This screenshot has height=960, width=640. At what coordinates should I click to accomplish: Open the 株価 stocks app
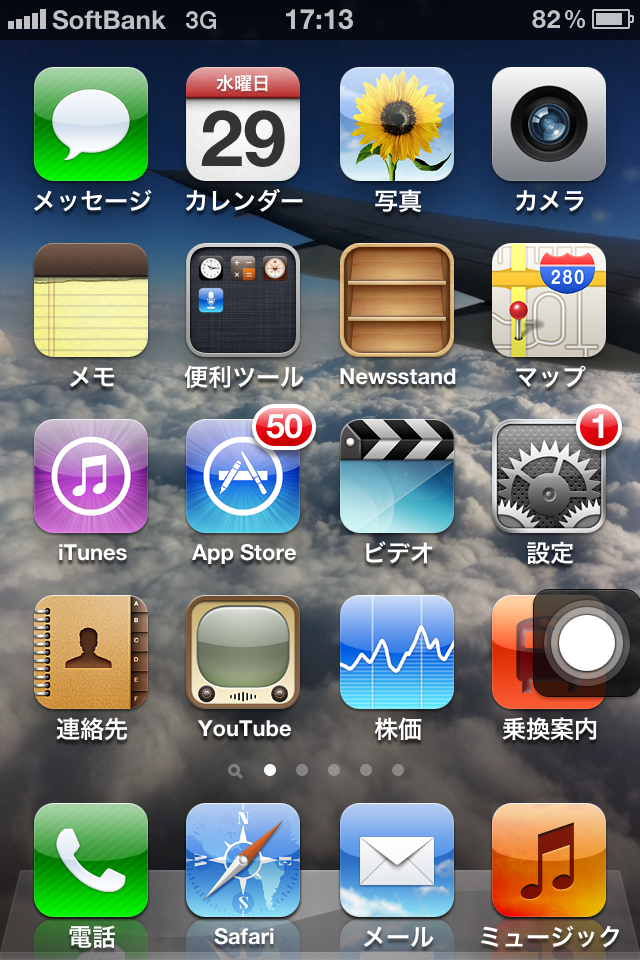click(397, 652)
